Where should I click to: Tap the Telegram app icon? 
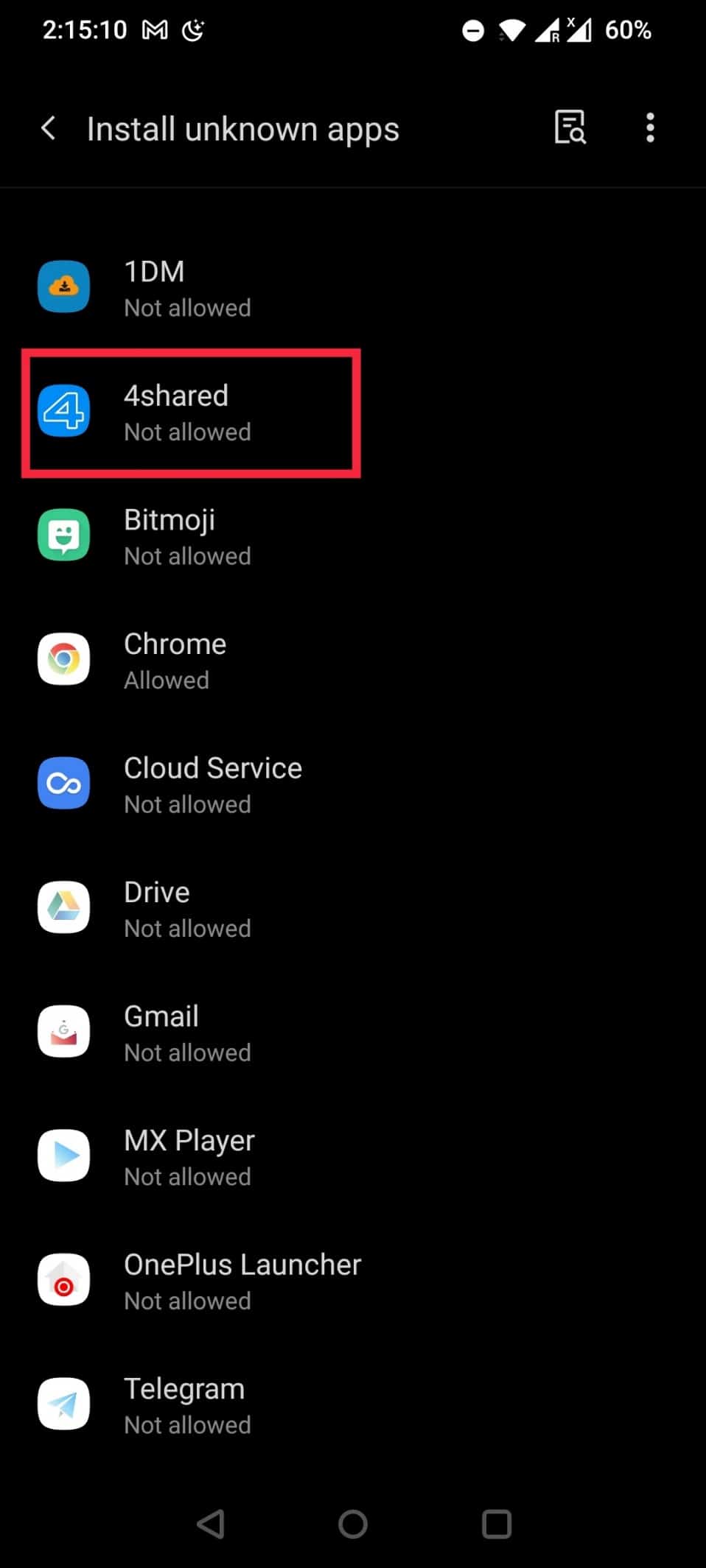63,1404
